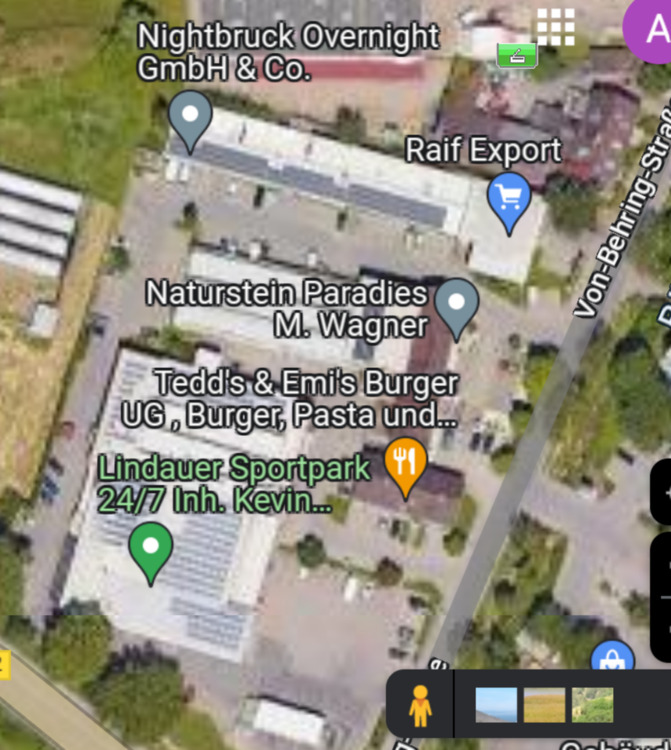Activate the Street View pegman

(x=420, y=706)
